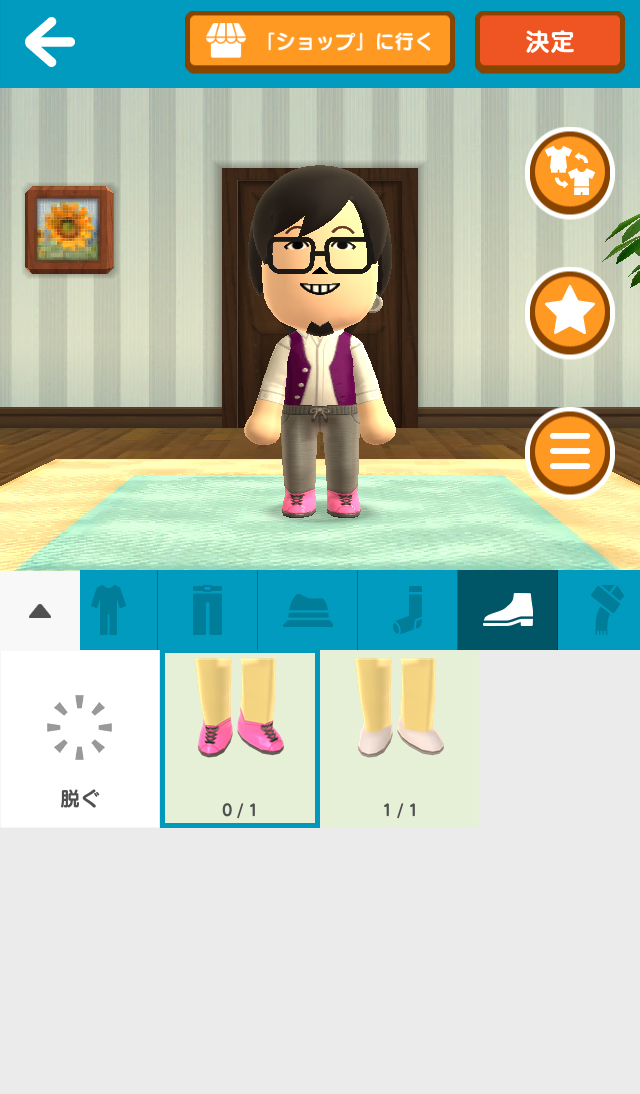640x1094 pixels.
Task: Switch to the pants category tab
Action: coord(207,610)
